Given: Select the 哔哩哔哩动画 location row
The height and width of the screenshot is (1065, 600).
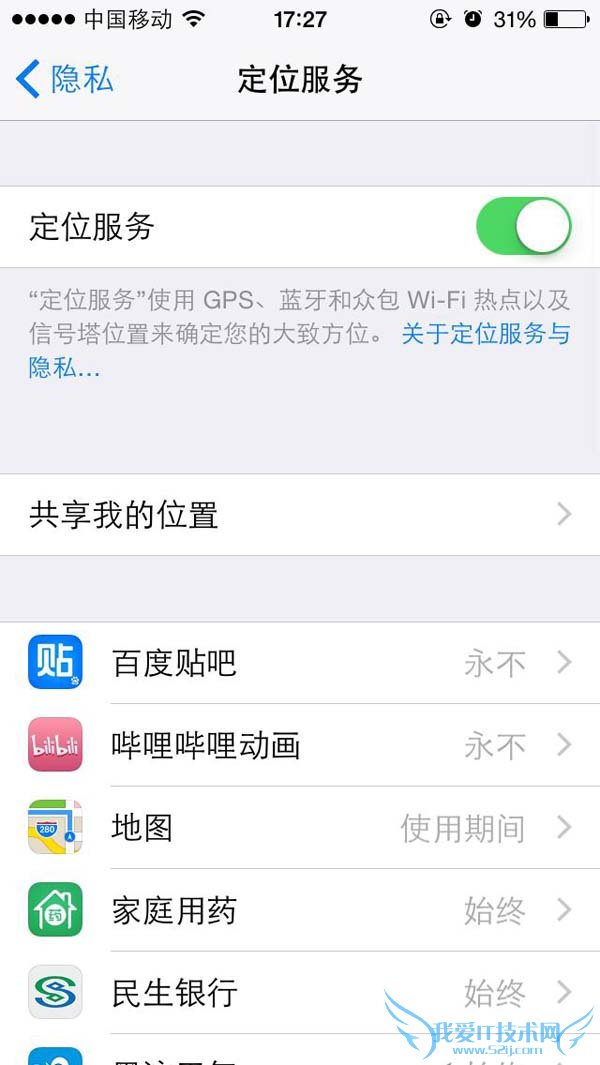Looking at the screenshot, I should click(300, 745).
